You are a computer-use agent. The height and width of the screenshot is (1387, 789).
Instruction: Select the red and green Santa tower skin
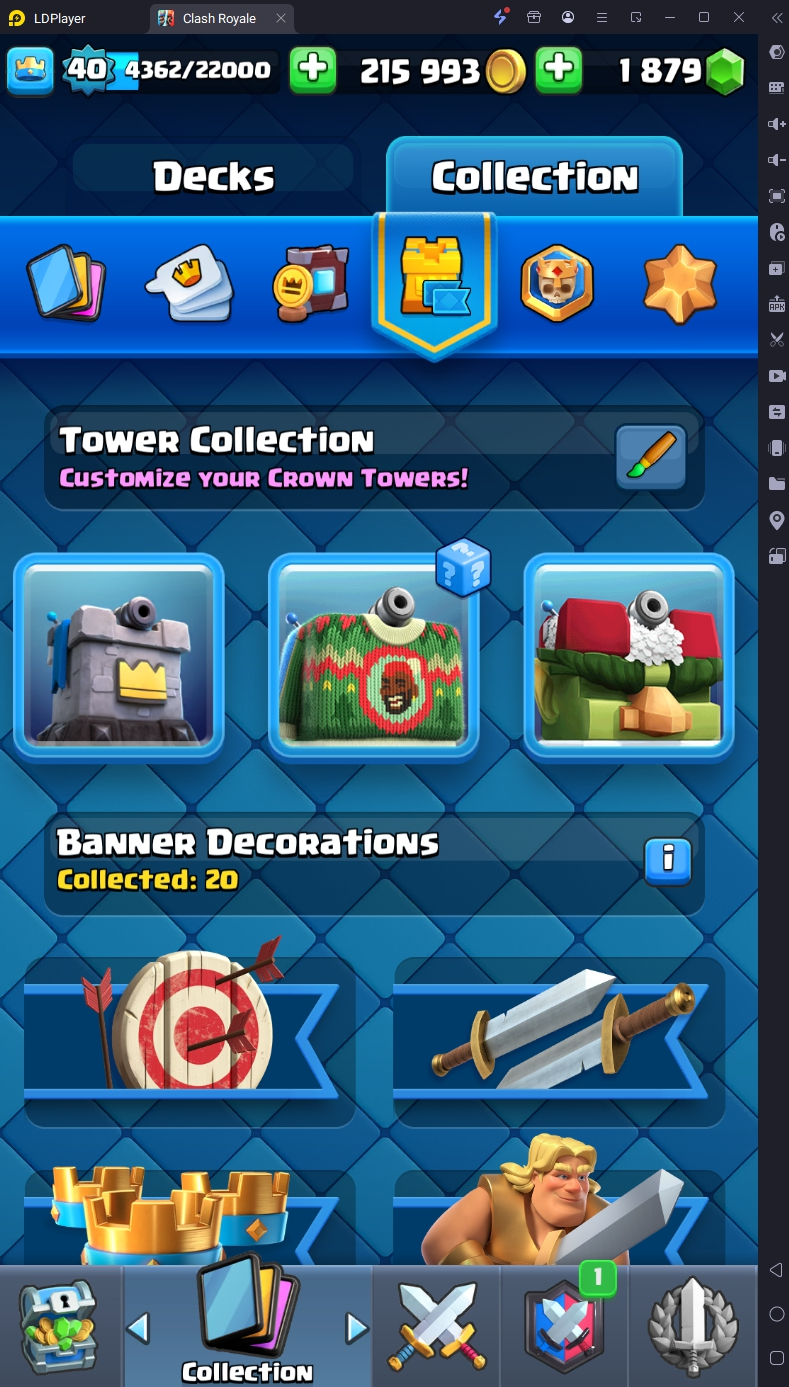(x=629, y=657)
